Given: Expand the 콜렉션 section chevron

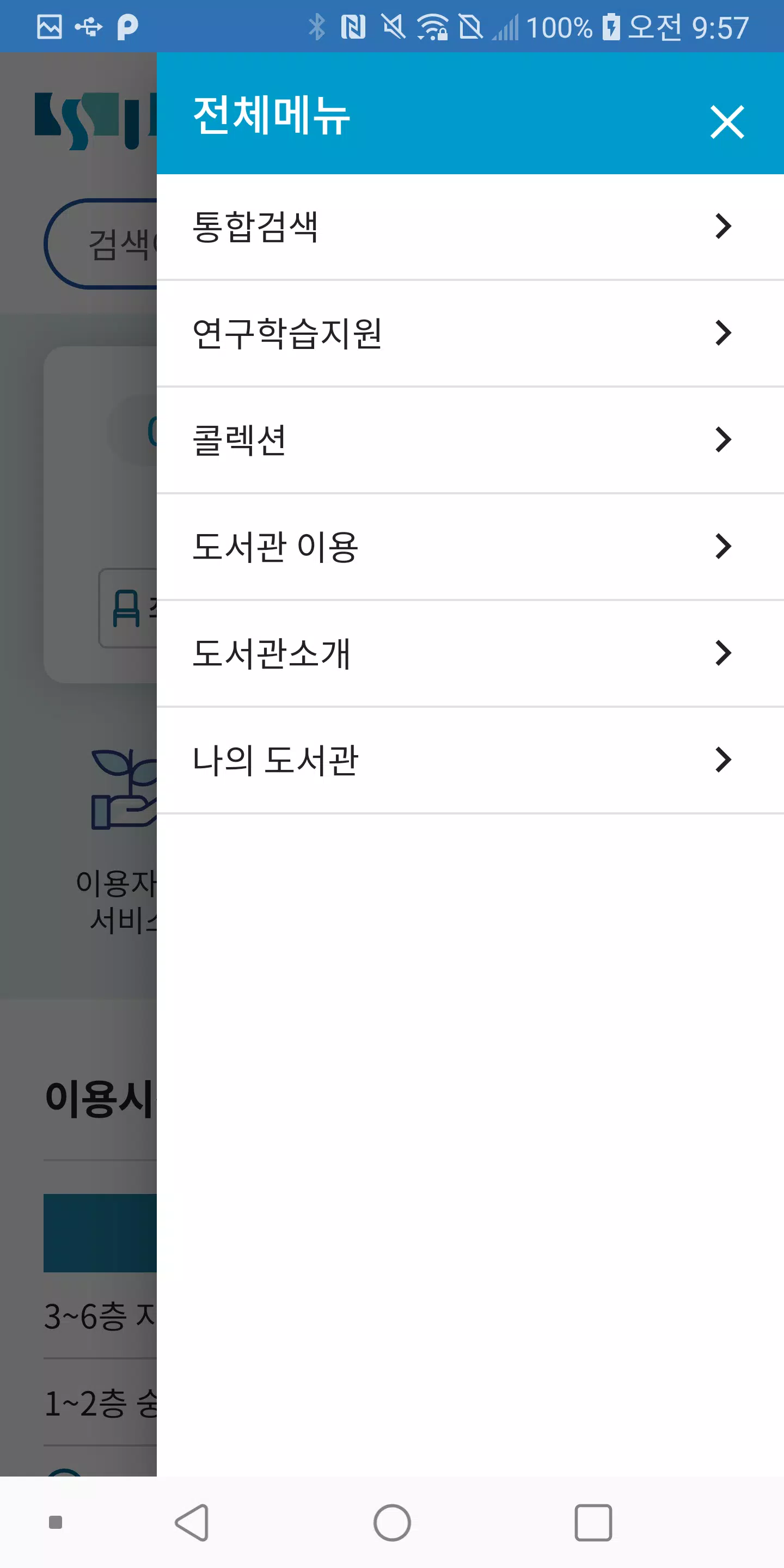Looking at the screenshot, I should [x=722, y=439].
